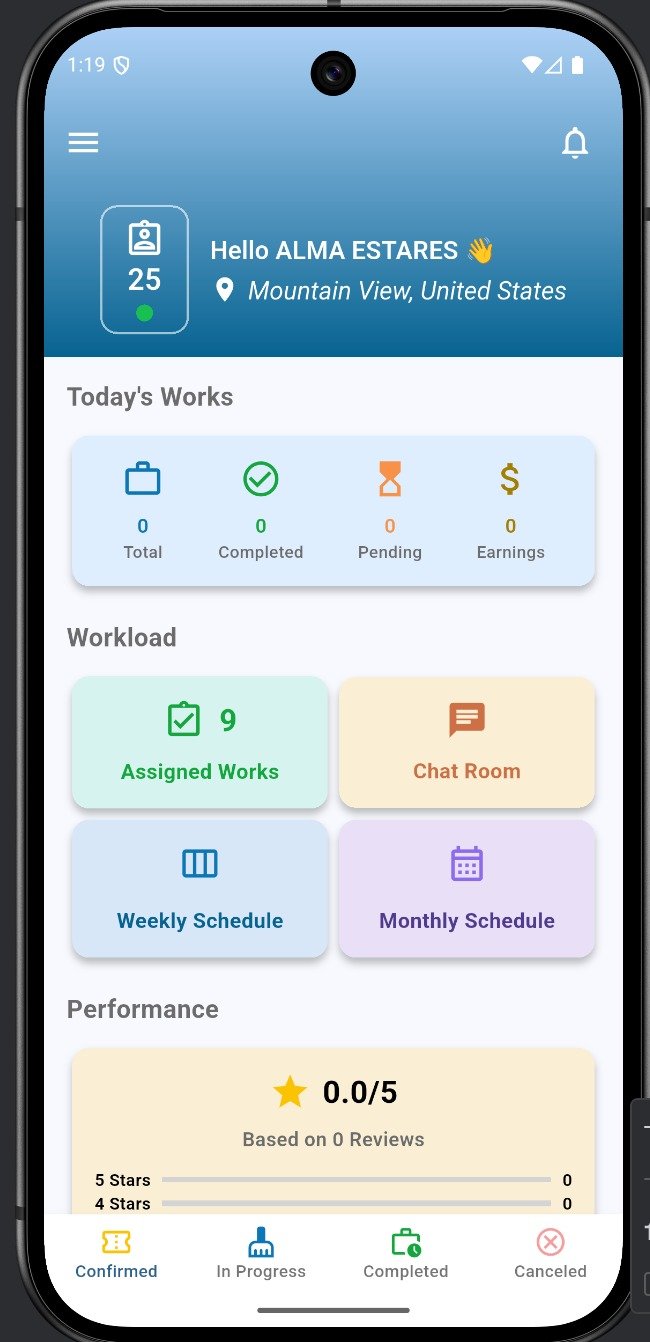The width and height of the screenshot is (650, 1342).
Task: Switch to the Confirmed tab
Action: point(116,1255)
